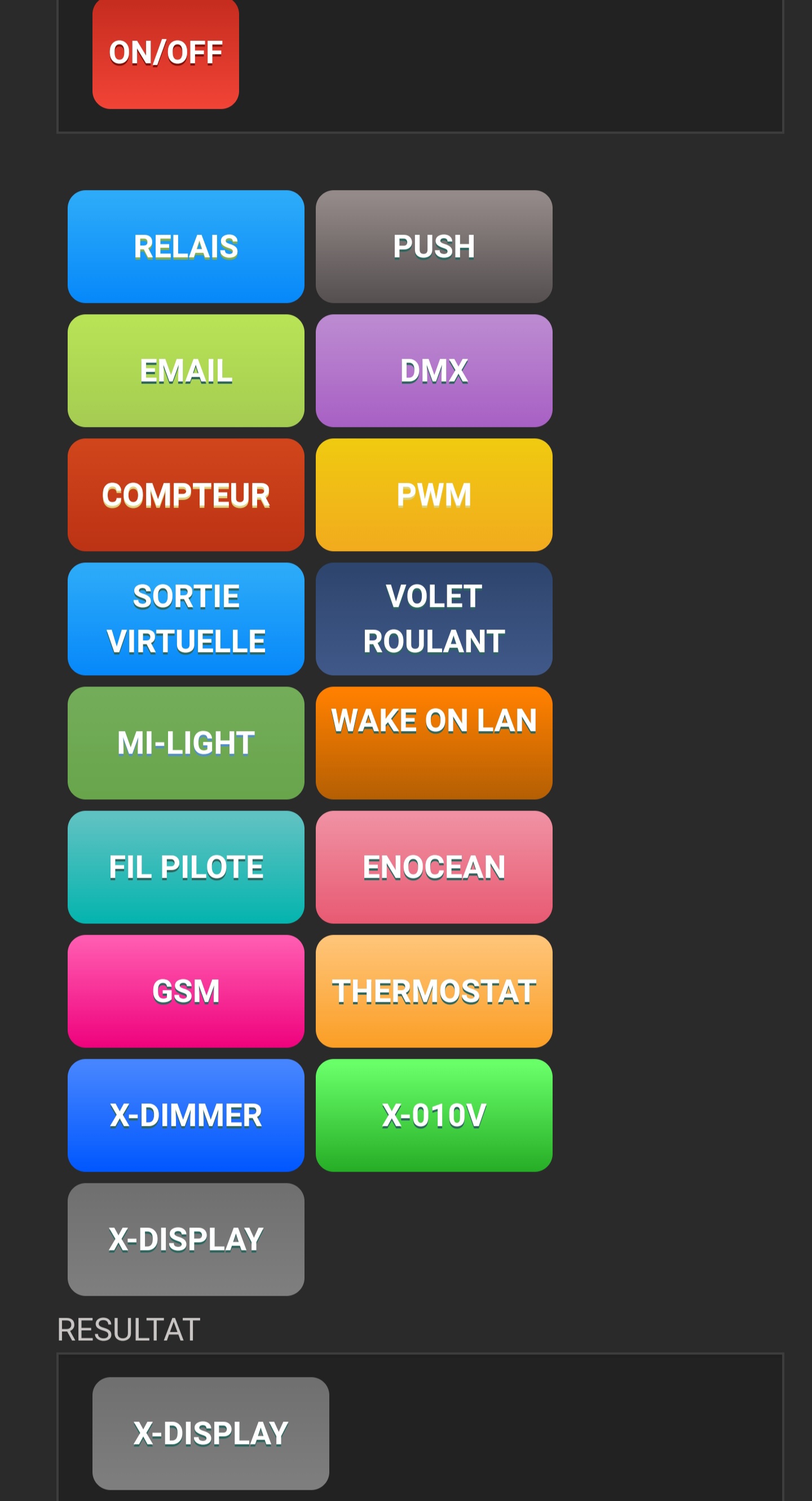Screen dimensions: 812x1501
Task: Select the RELAIS button
Action: 186,247
